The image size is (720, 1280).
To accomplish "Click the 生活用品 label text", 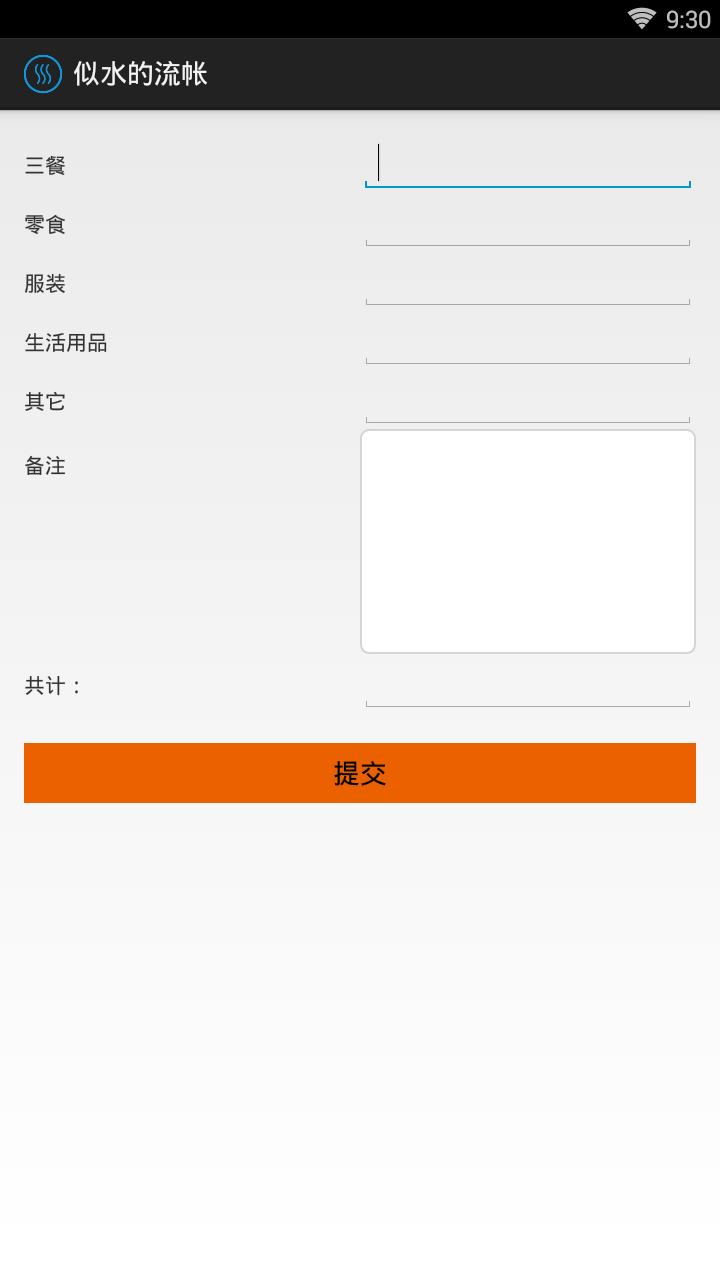I will pos(68,343).
